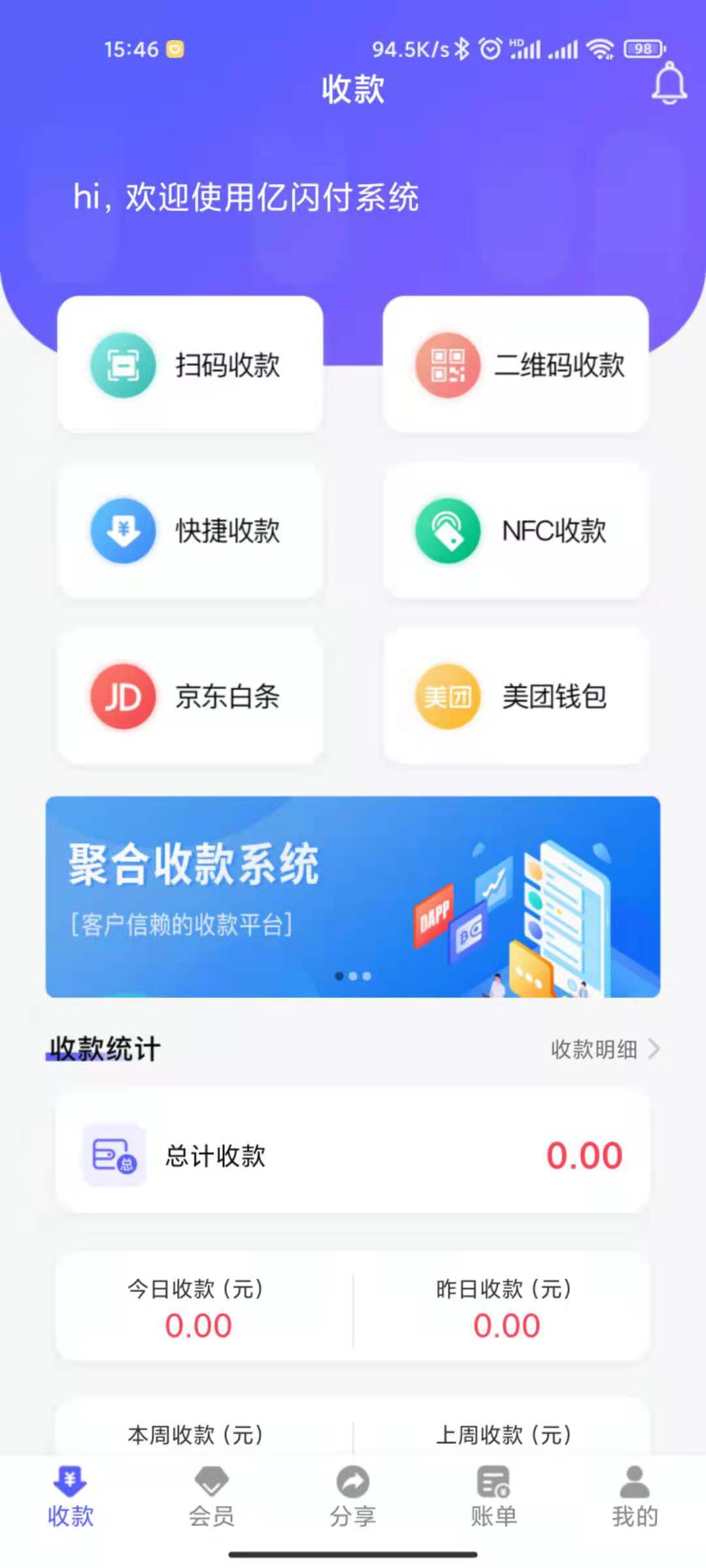
Task: Open 美团钱包 wallet option
Action: (x=516, y=696)
